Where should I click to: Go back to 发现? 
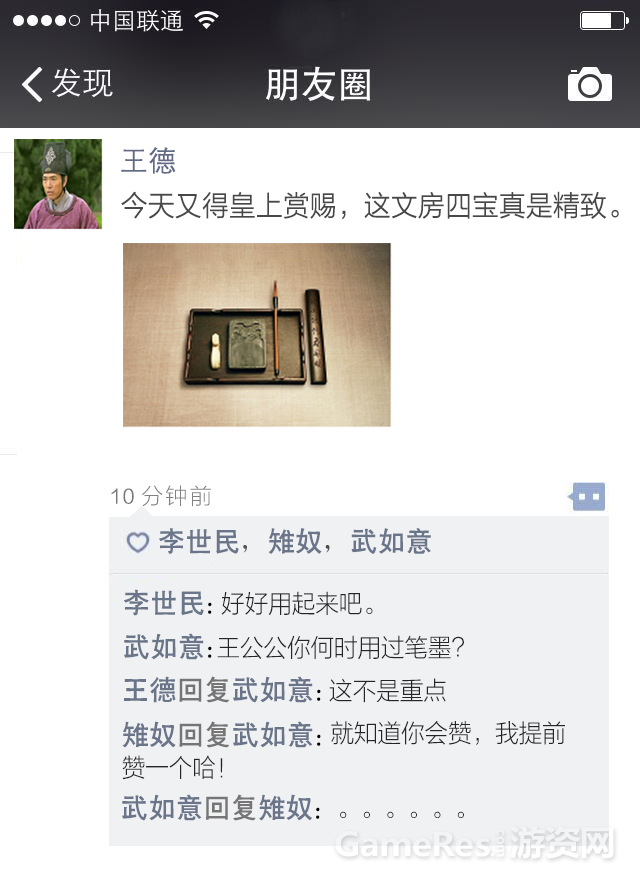[66, 84]
